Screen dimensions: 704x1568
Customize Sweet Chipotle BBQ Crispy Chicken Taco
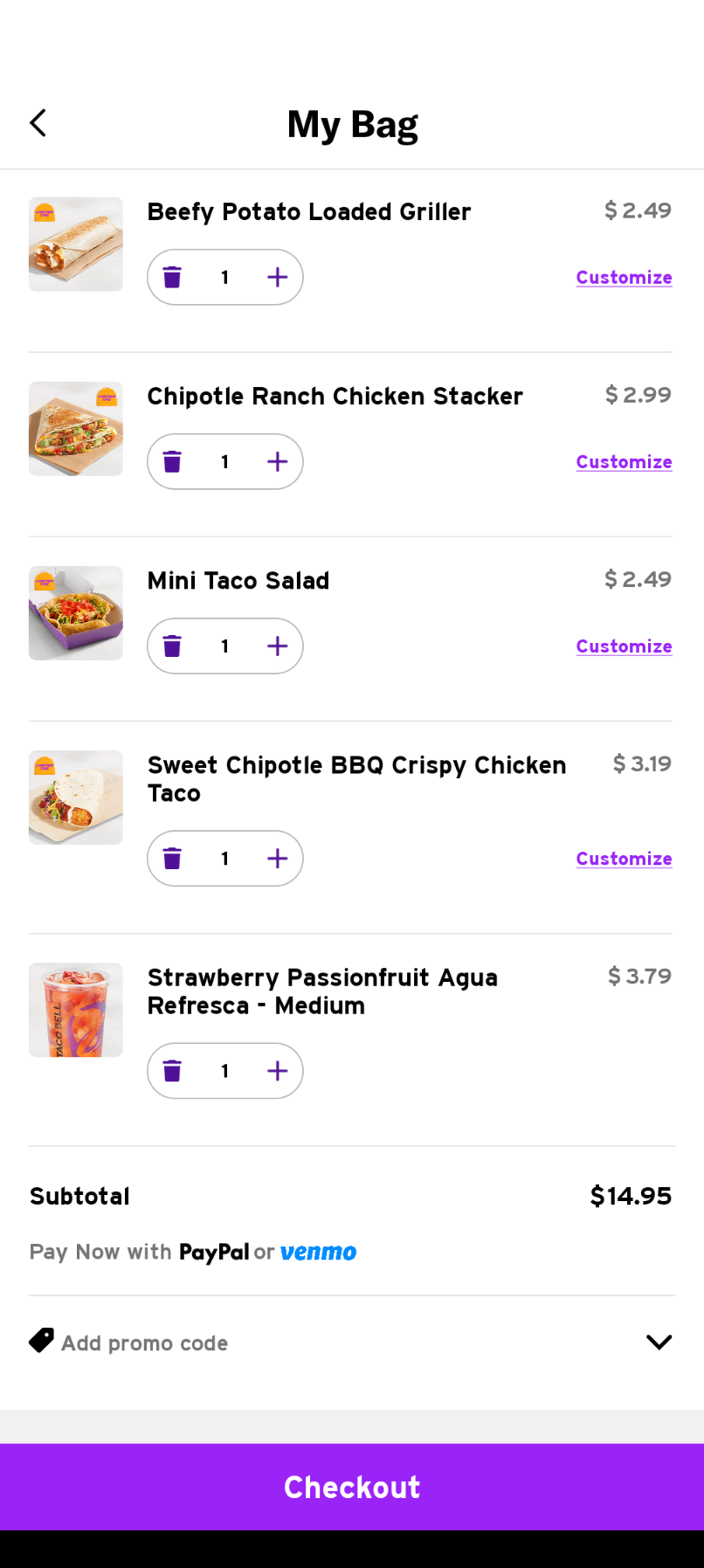coord(624,858)
